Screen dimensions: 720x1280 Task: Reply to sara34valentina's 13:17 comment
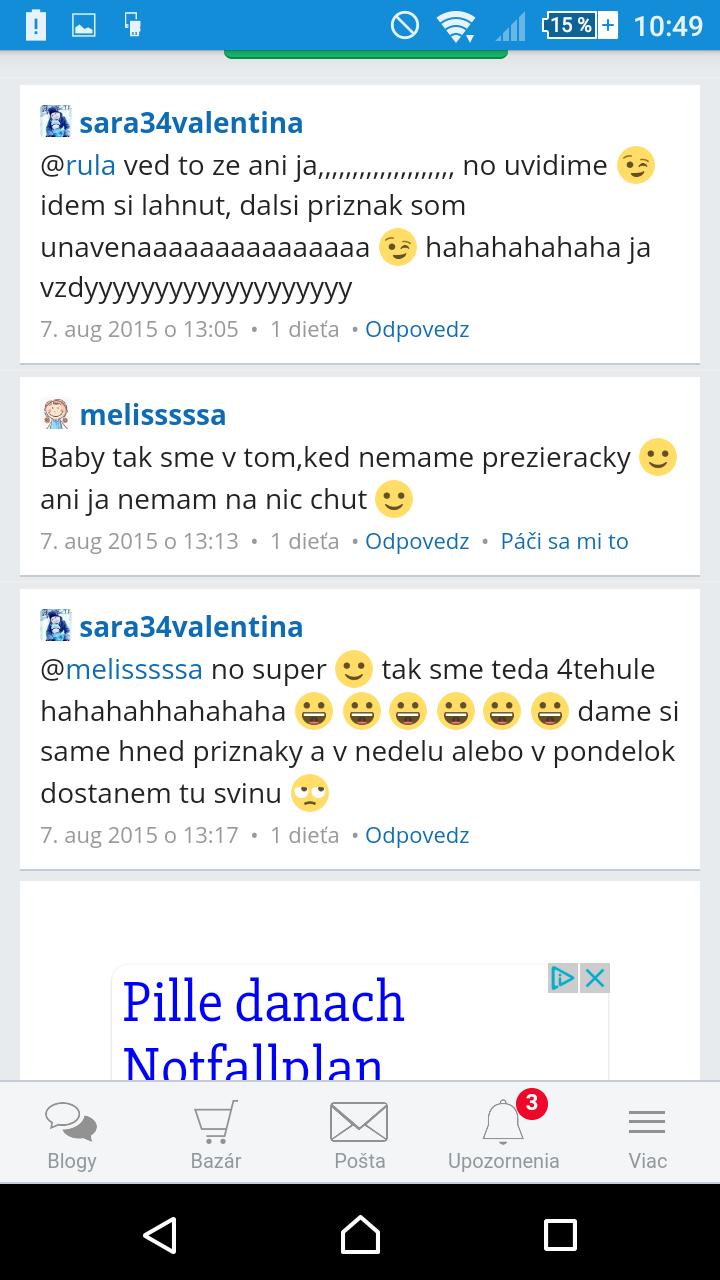click(417, 835)
